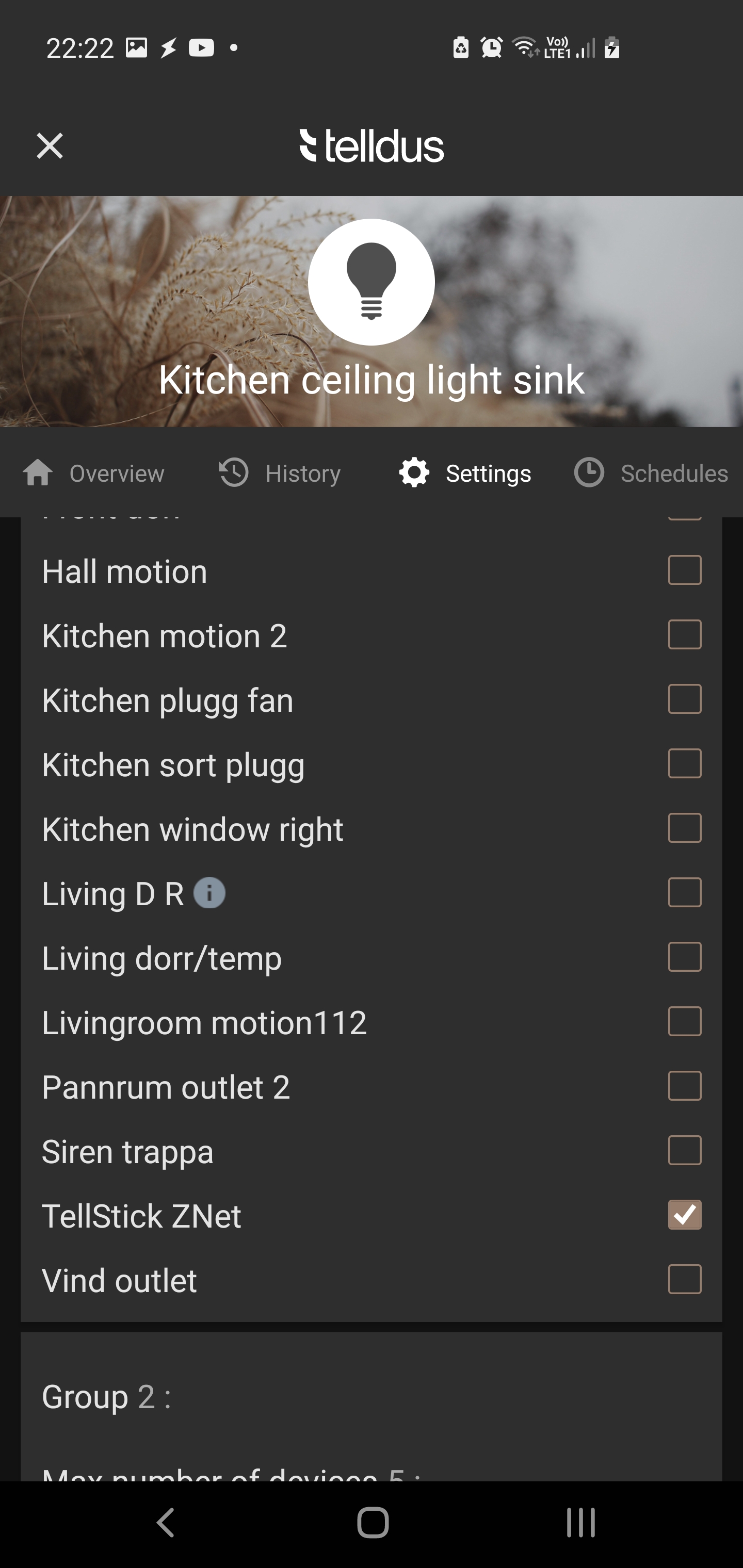743x1568 pixels.
Task: Enable the Kitchen sort plugg checkbox
Action: 685,764
